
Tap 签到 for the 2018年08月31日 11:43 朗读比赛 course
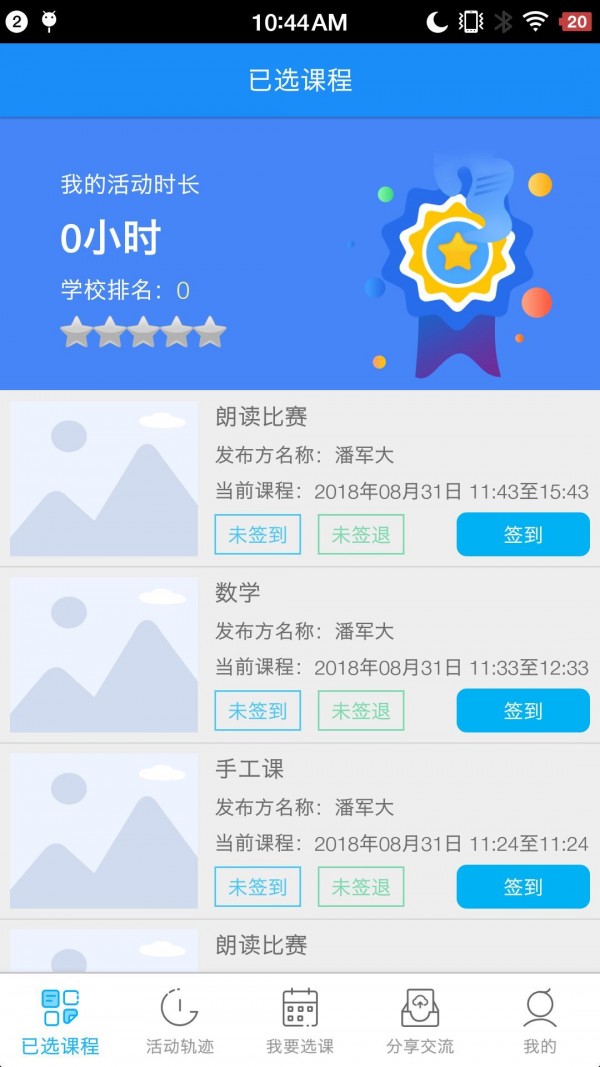point(522,534)
